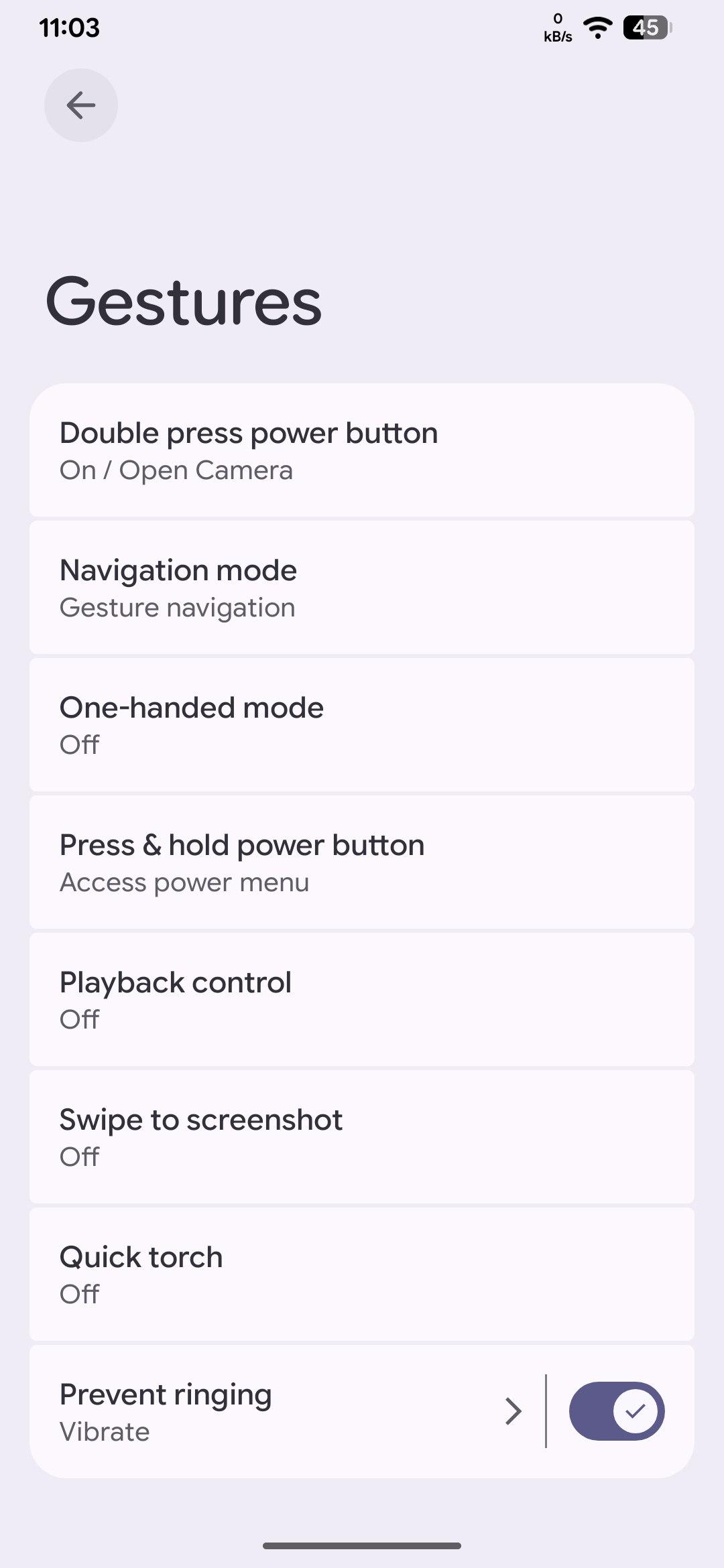Open Press & hold power button option
724x1568 pixels.
pos(362,862)
